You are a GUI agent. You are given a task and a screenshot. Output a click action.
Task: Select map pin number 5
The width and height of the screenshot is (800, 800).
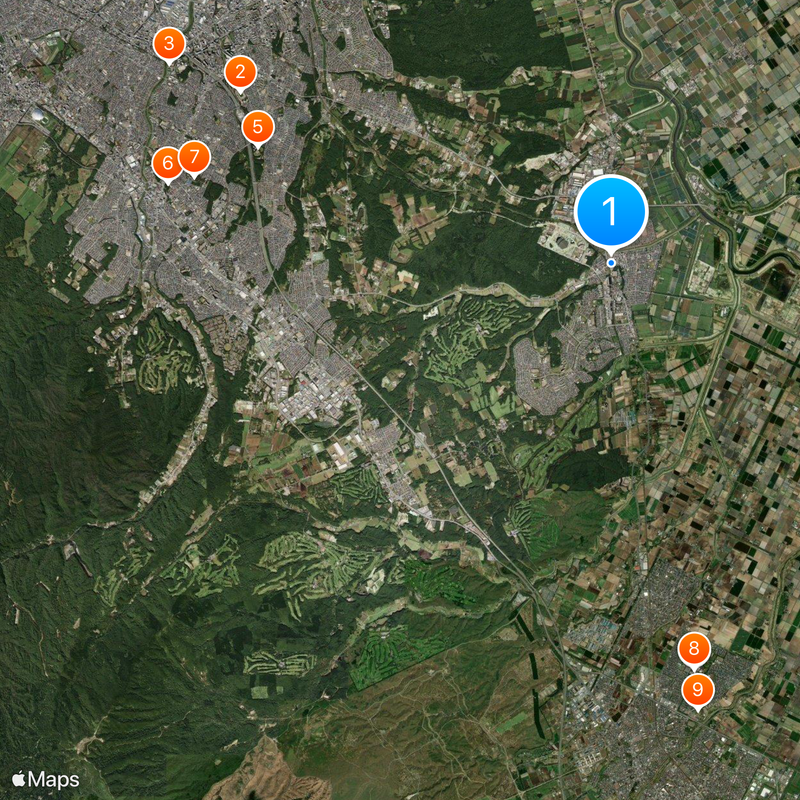pos(258,128)
